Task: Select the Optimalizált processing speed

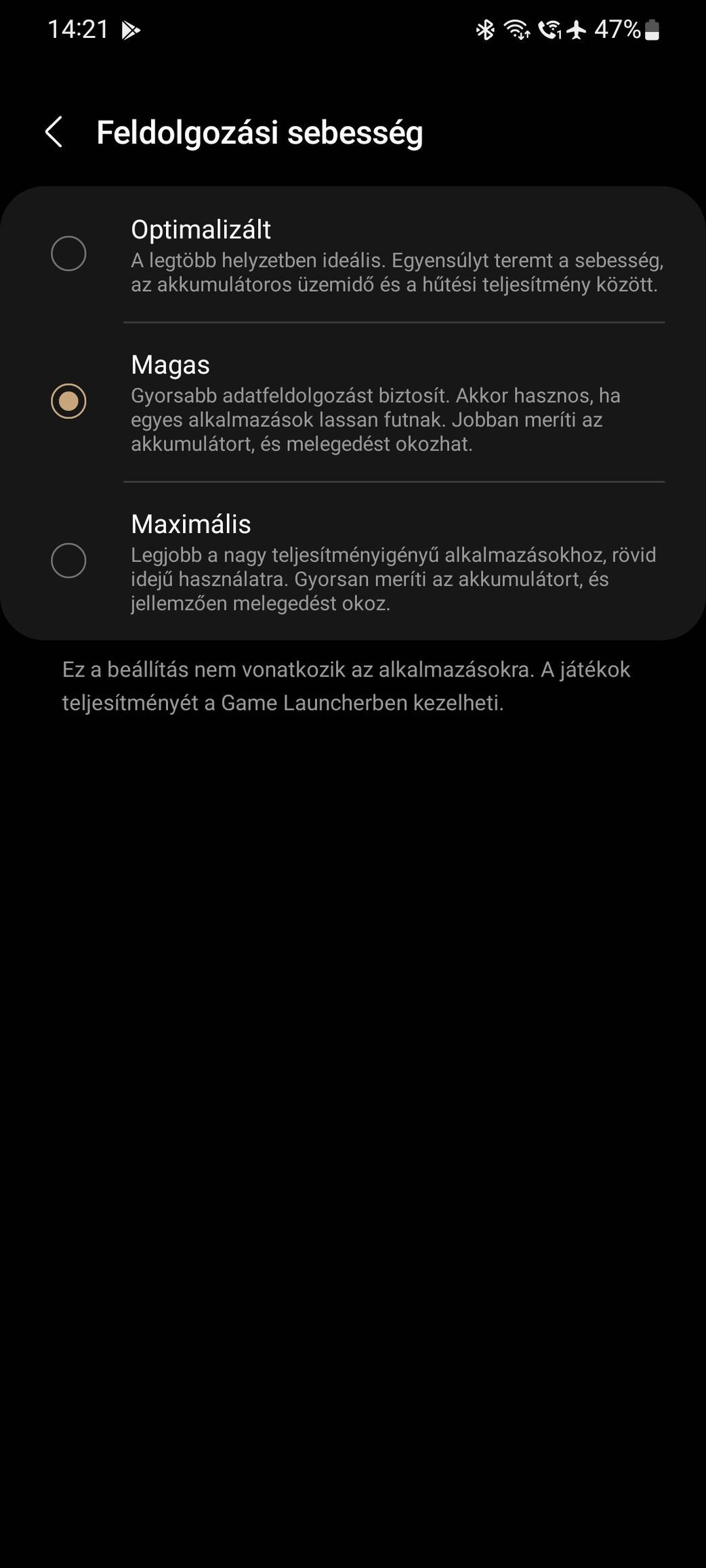Action: (68, 254)
